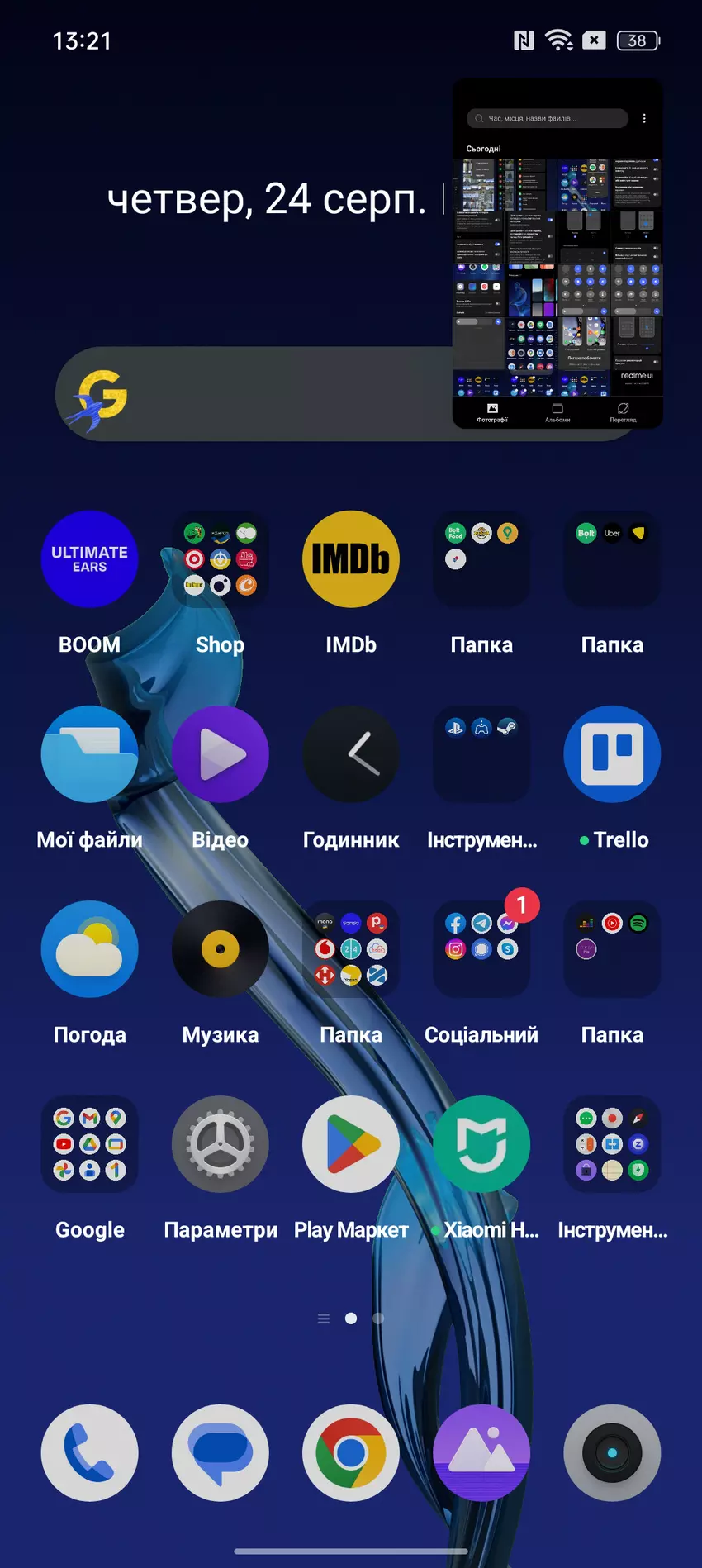The height and width of the screenshot is (1568, 702).
Task: Launch the IMDb app
Action: pos(350,559)
